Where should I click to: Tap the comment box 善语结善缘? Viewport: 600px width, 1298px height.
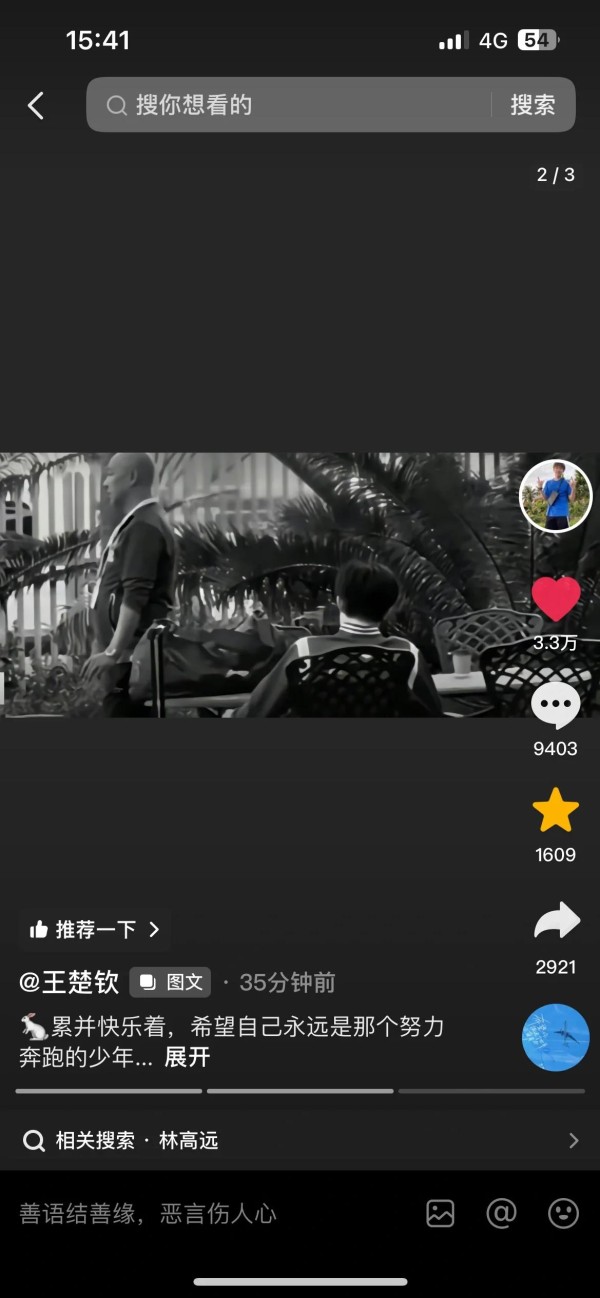148,1214
